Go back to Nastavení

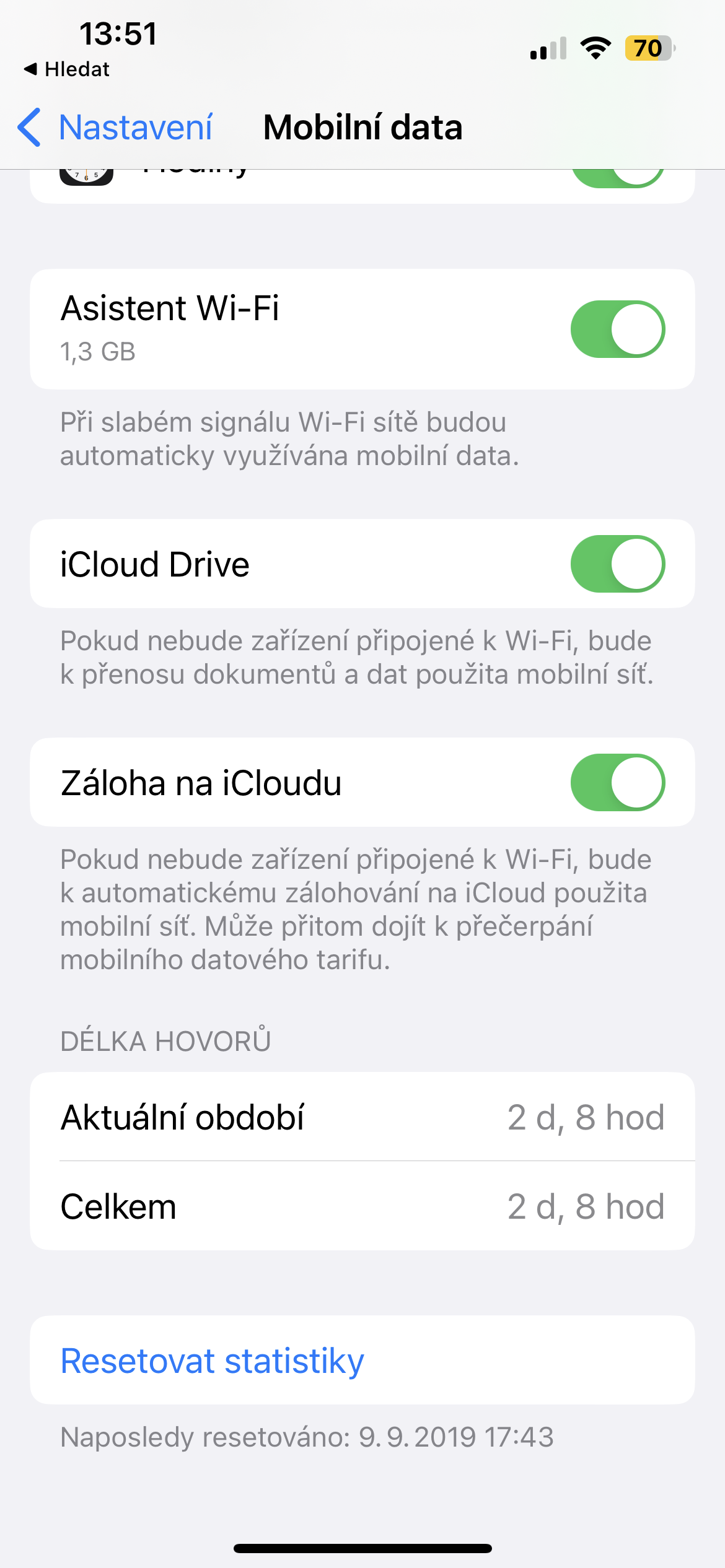coord(116,128)
